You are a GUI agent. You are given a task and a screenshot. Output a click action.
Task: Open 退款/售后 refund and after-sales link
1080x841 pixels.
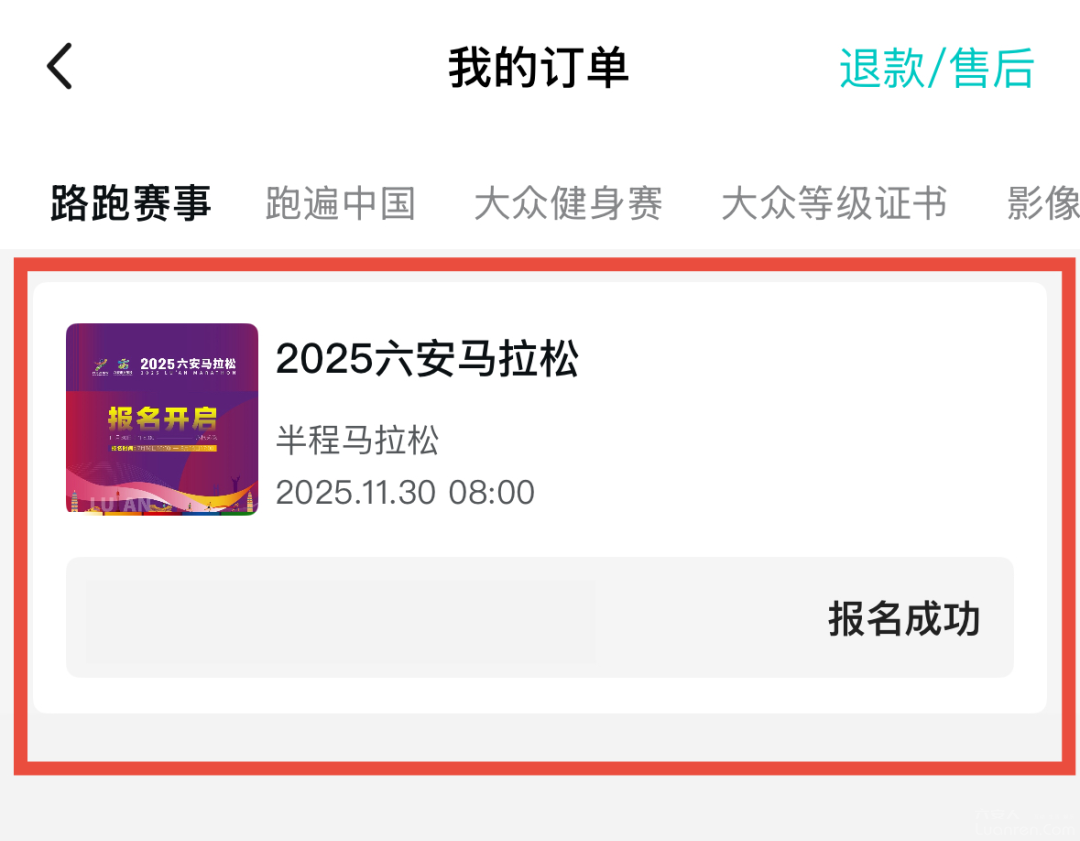pyautogui.click(x=936, y=68)
